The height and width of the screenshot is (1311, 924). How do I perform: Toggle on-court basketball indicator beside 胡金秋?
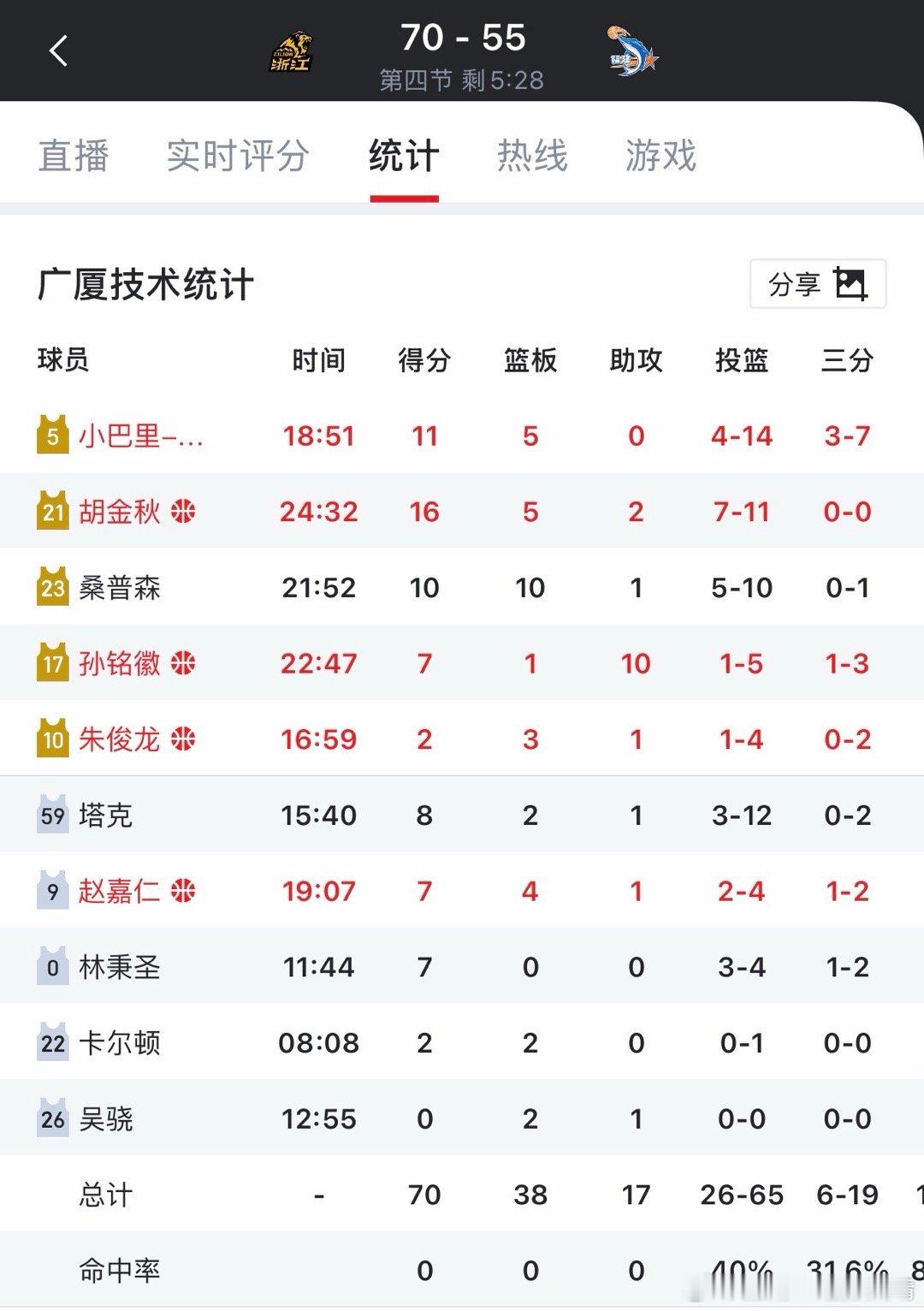tap(184, 512)
